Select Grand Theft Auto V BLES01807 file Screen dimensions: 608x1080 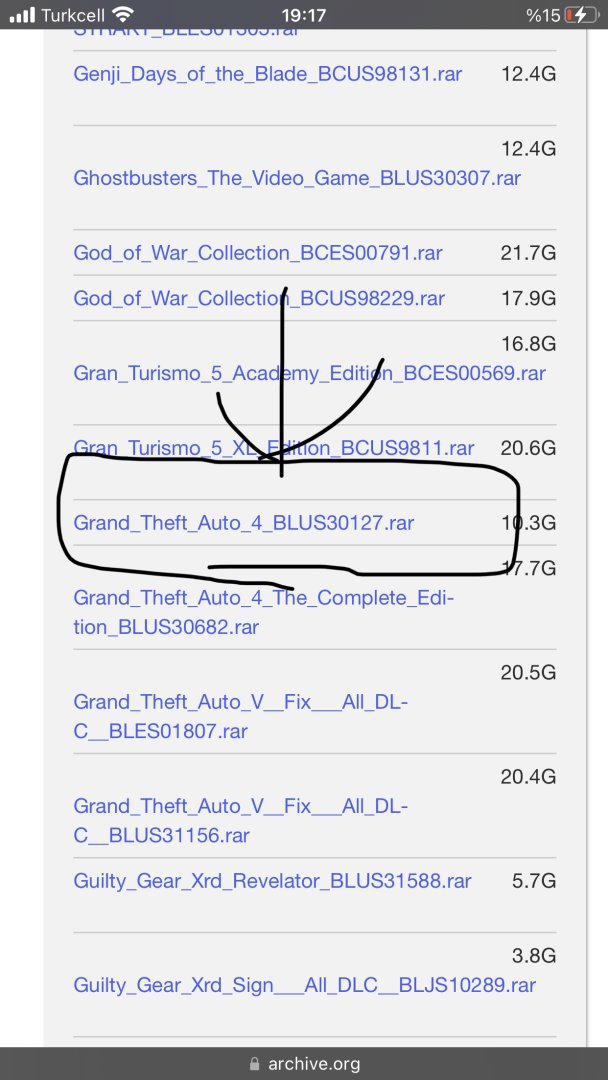click(240, 717)
